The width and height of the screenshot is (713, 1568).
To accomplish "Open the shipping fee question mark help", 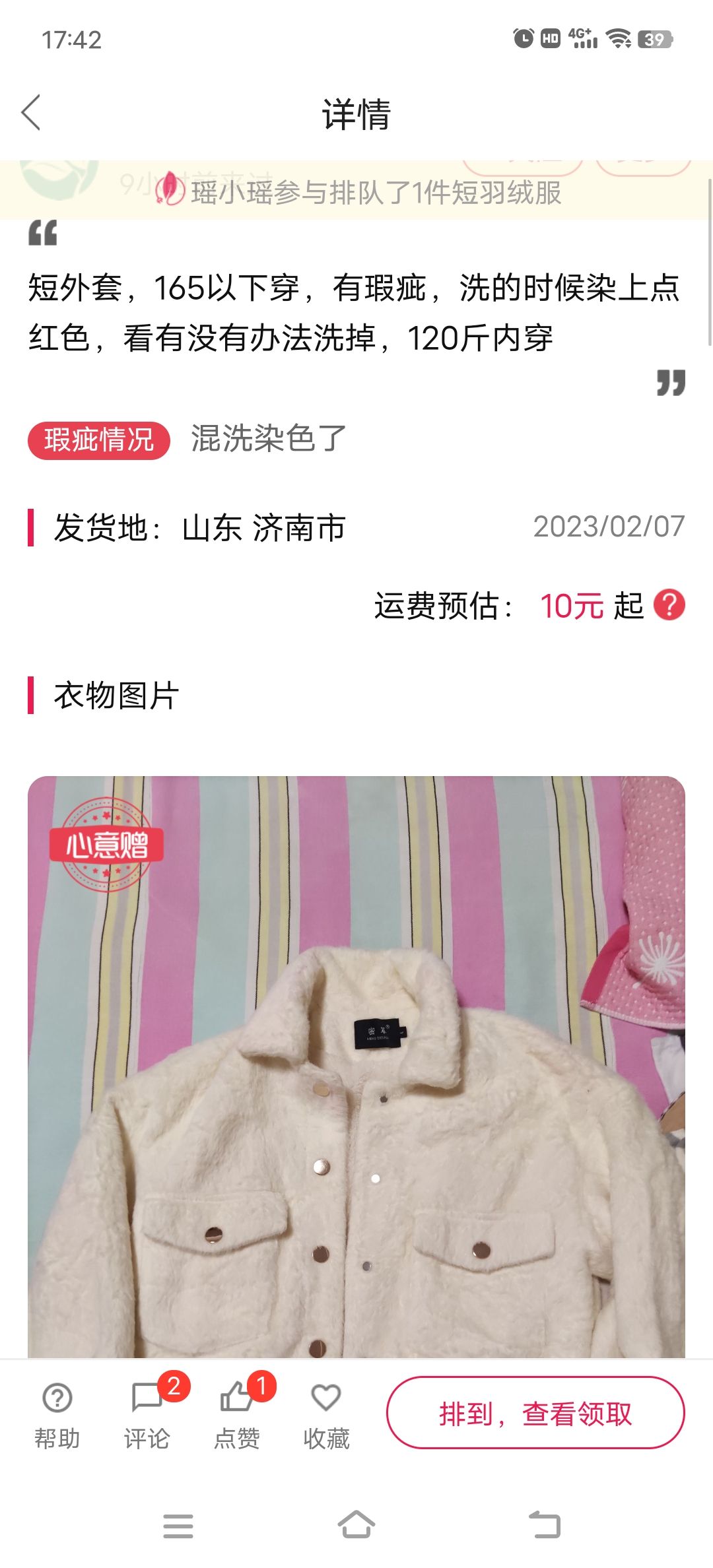I will tap(669, 605).
